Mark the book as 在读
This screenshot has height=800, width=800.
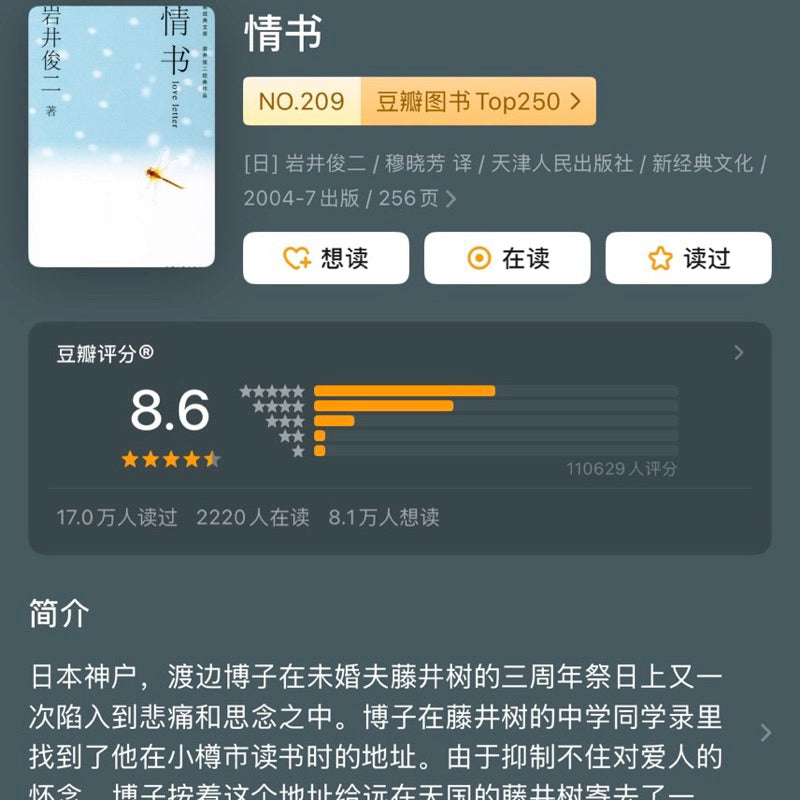(507, 258)
